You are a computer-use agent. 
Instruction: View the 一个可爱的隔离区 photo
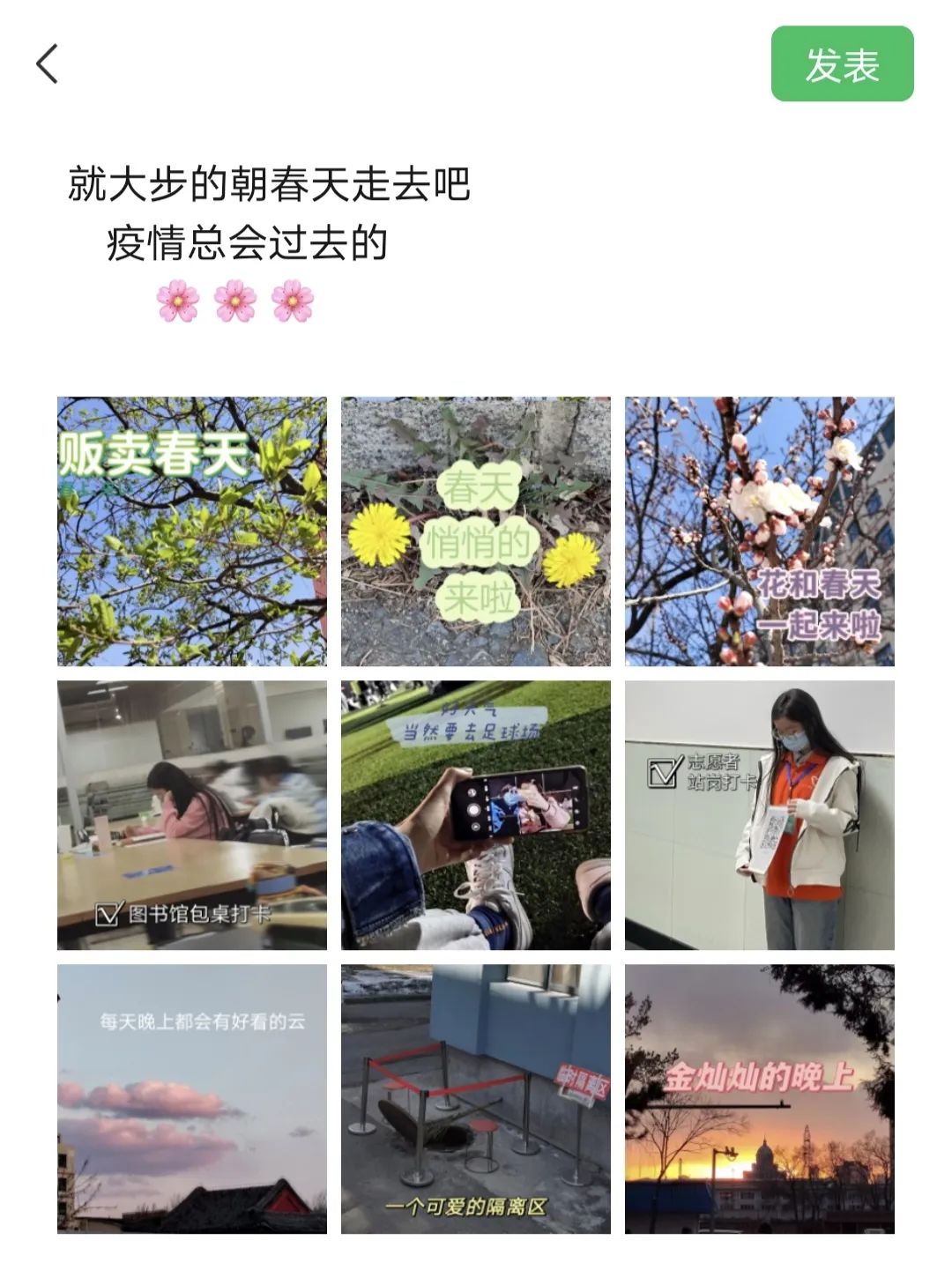coord(476,1099)
